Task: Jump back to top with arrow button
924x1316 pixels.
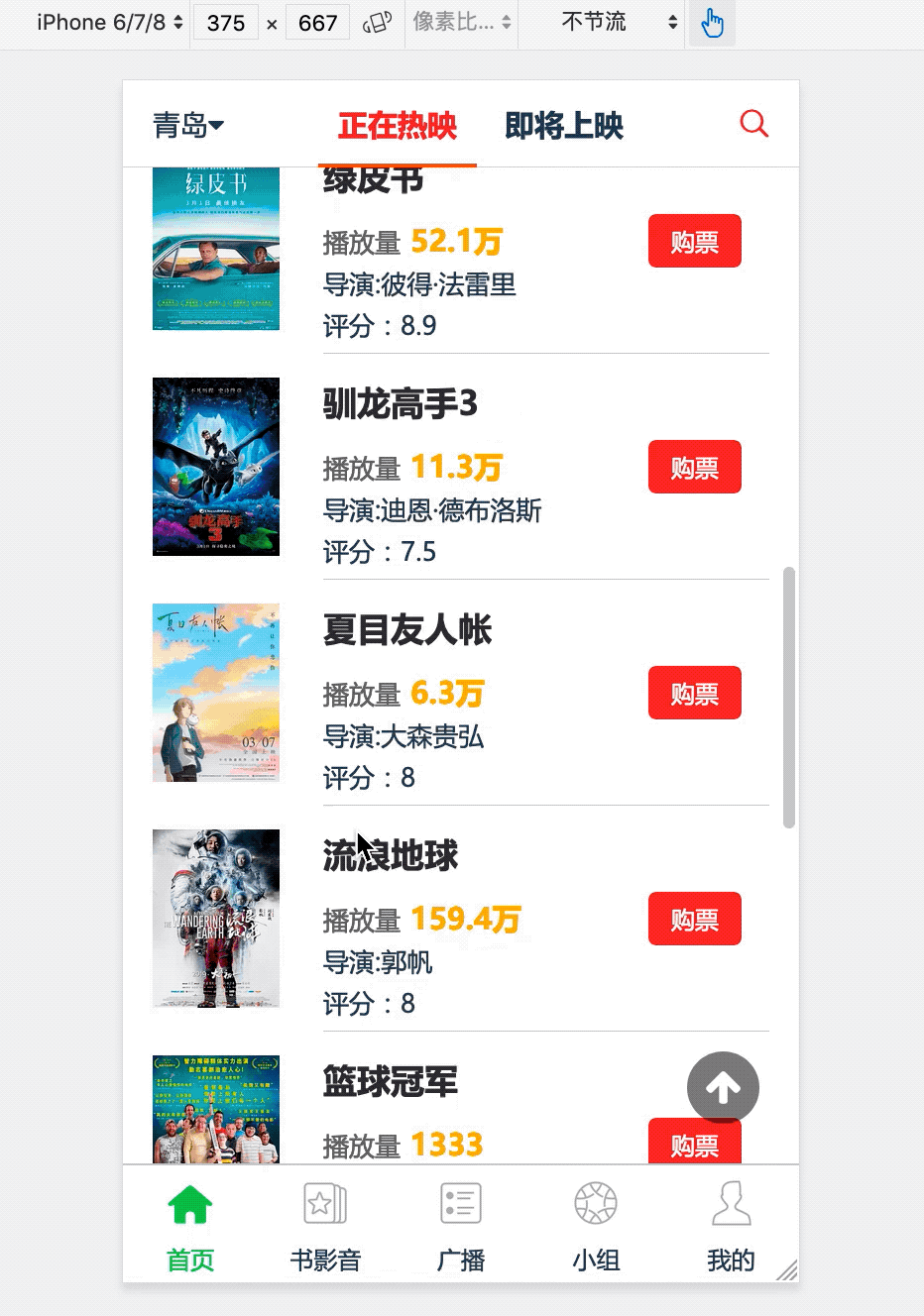Action: click(x=723, y=1087)
